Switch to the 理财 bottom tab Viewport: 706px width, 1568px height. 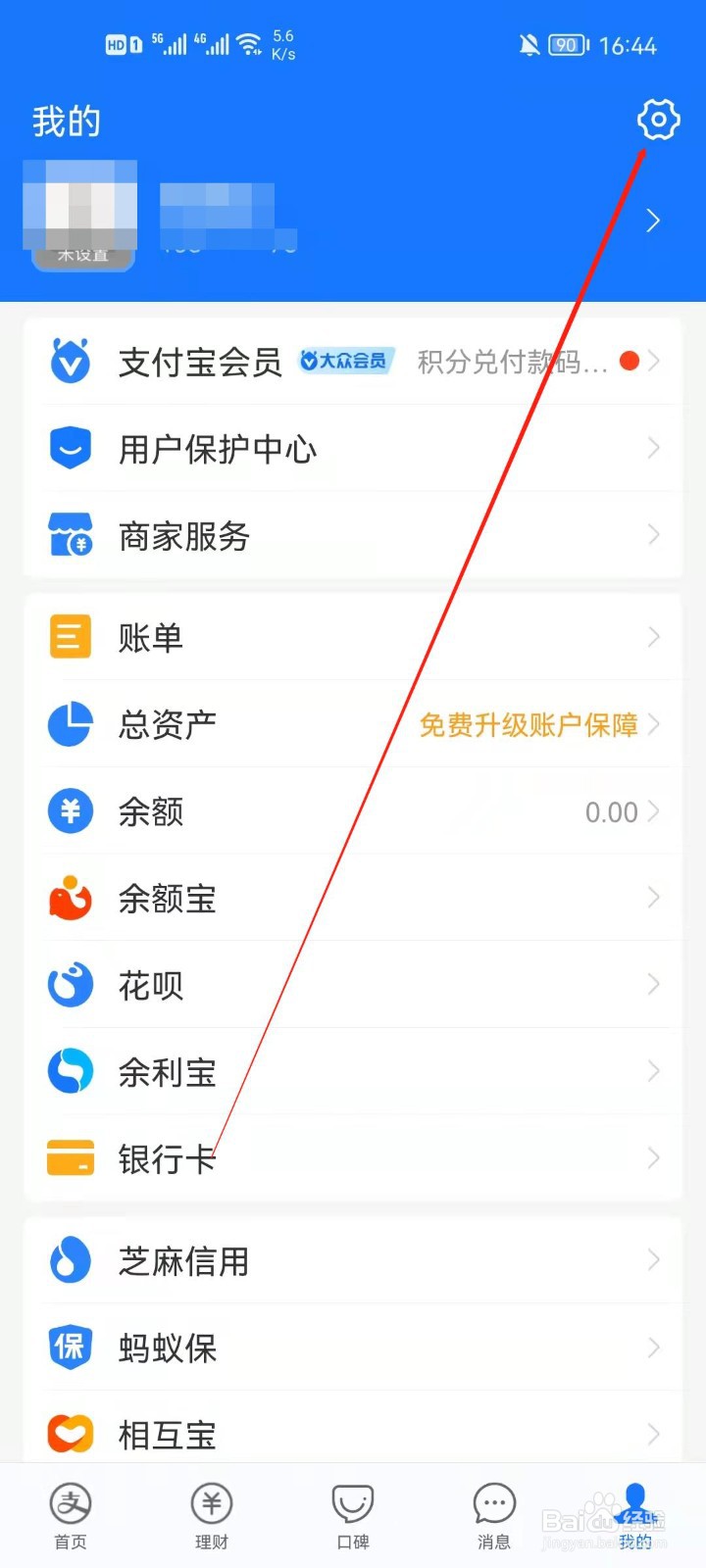click(211, 1514)
